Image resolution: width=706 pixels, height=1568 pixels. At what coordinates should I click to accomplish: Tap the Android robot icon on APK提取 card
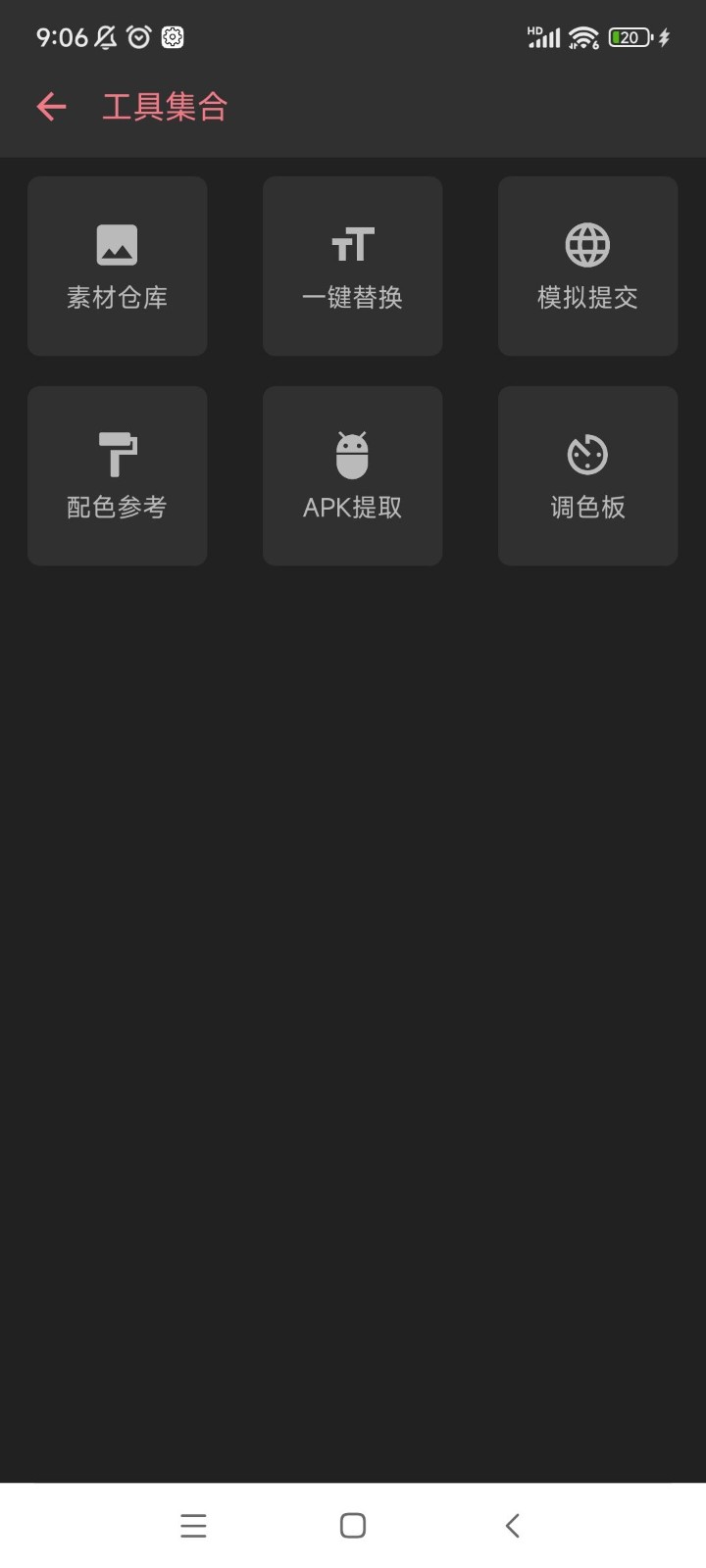(352, 452)
